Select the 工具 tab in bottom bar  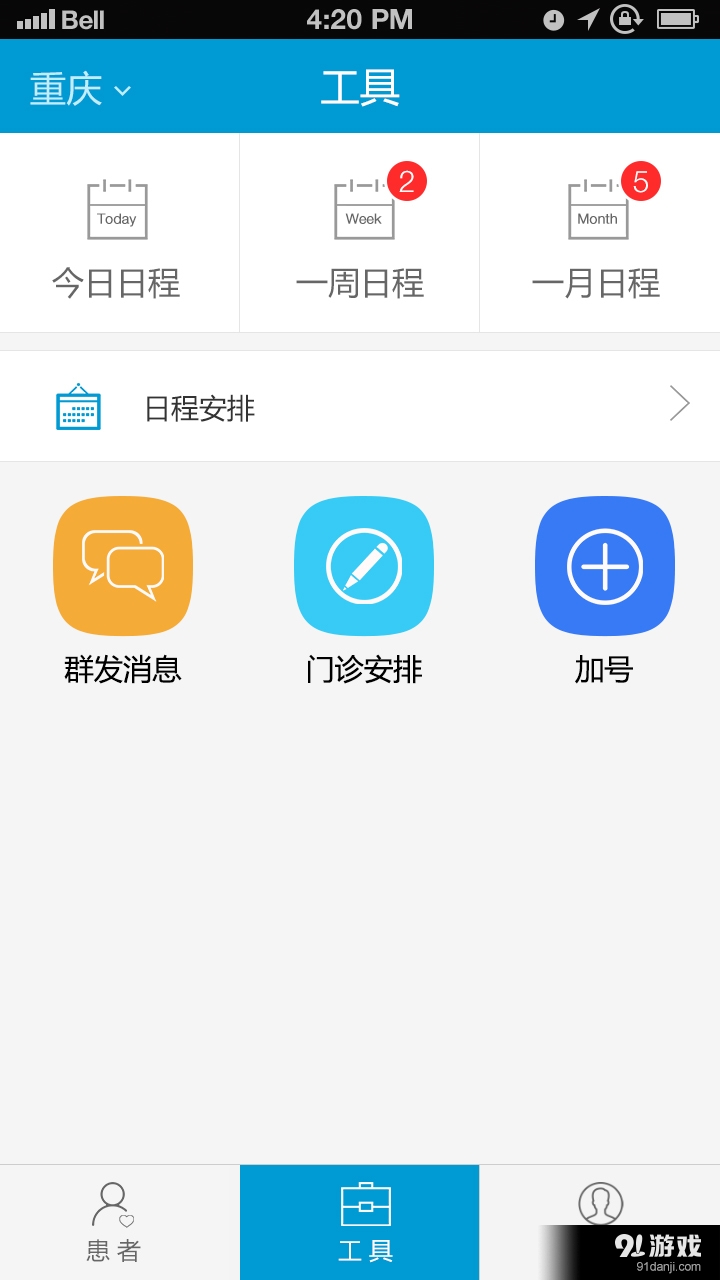pos(360,1222)
